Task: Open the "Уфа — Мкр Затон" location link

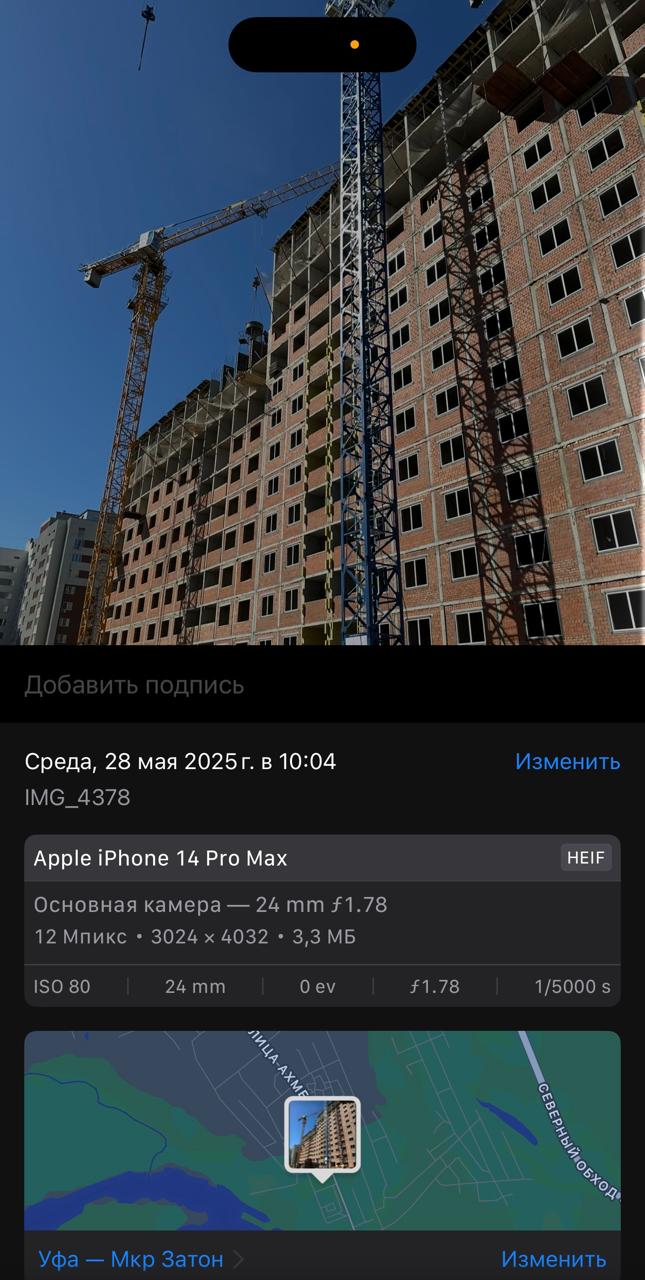Action: coord(140,1259)
